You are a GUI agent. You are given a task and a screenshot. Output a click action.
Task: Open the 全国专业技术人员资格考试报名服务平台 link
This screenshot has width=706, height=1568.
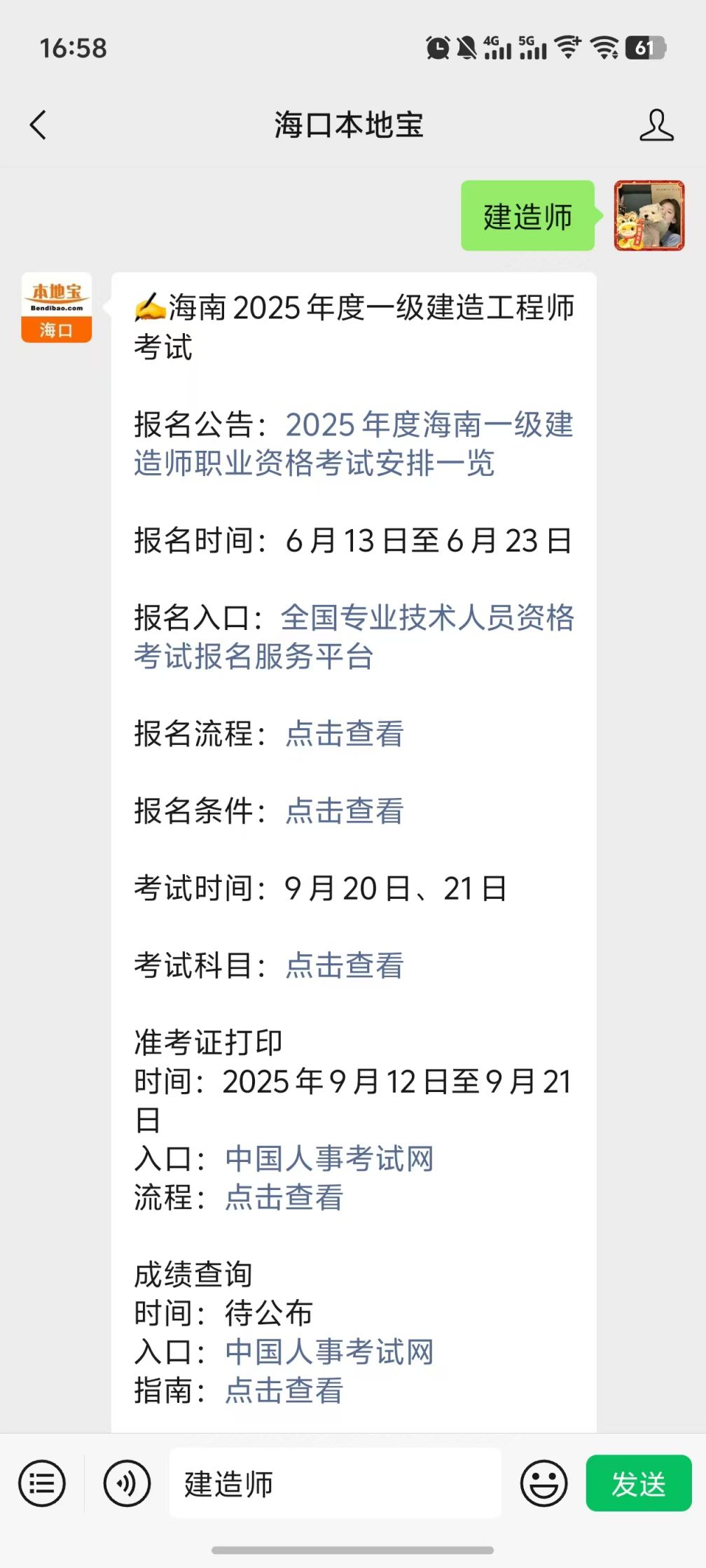click(354, 637)
